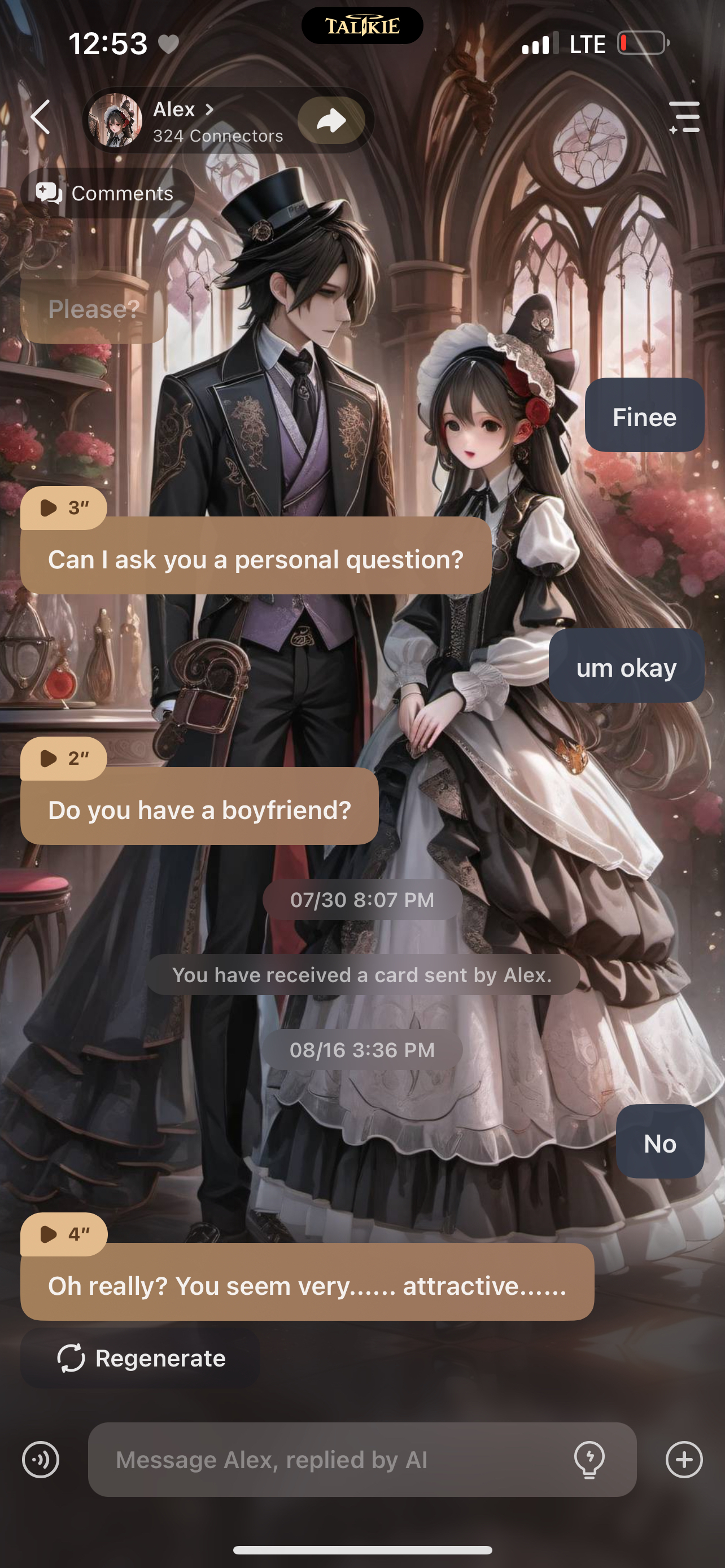Tap the voice input icon
Viewport: 725px width, 1568px height.
click(41, 1460)
